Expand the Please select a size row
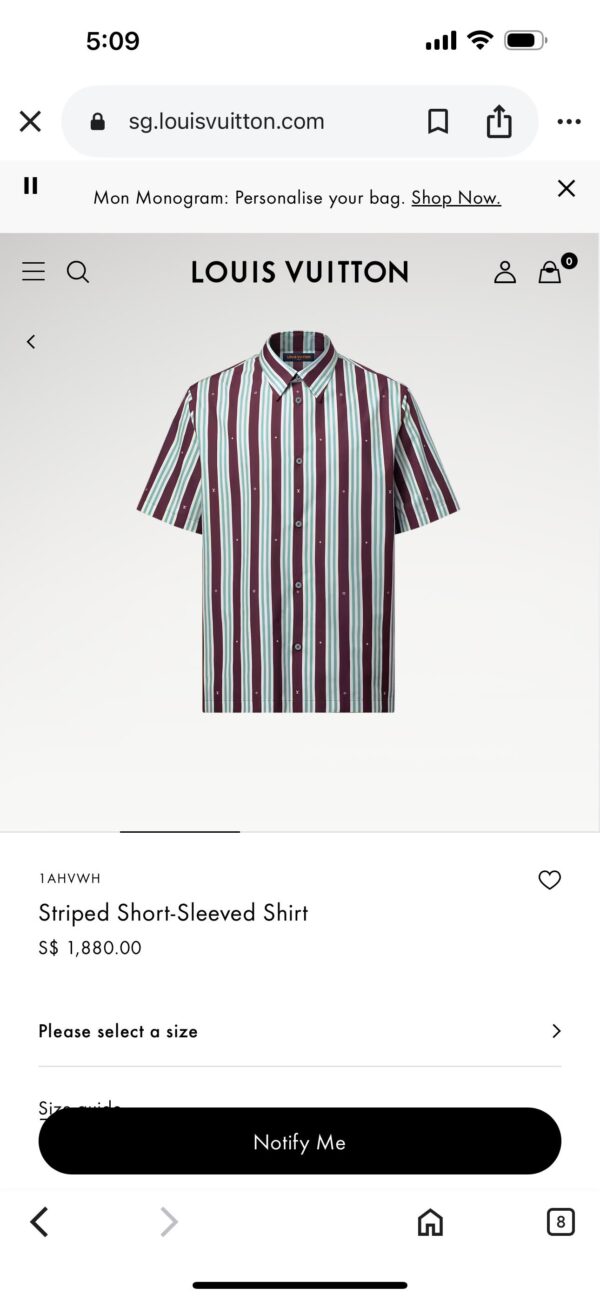 (299, 1031)
